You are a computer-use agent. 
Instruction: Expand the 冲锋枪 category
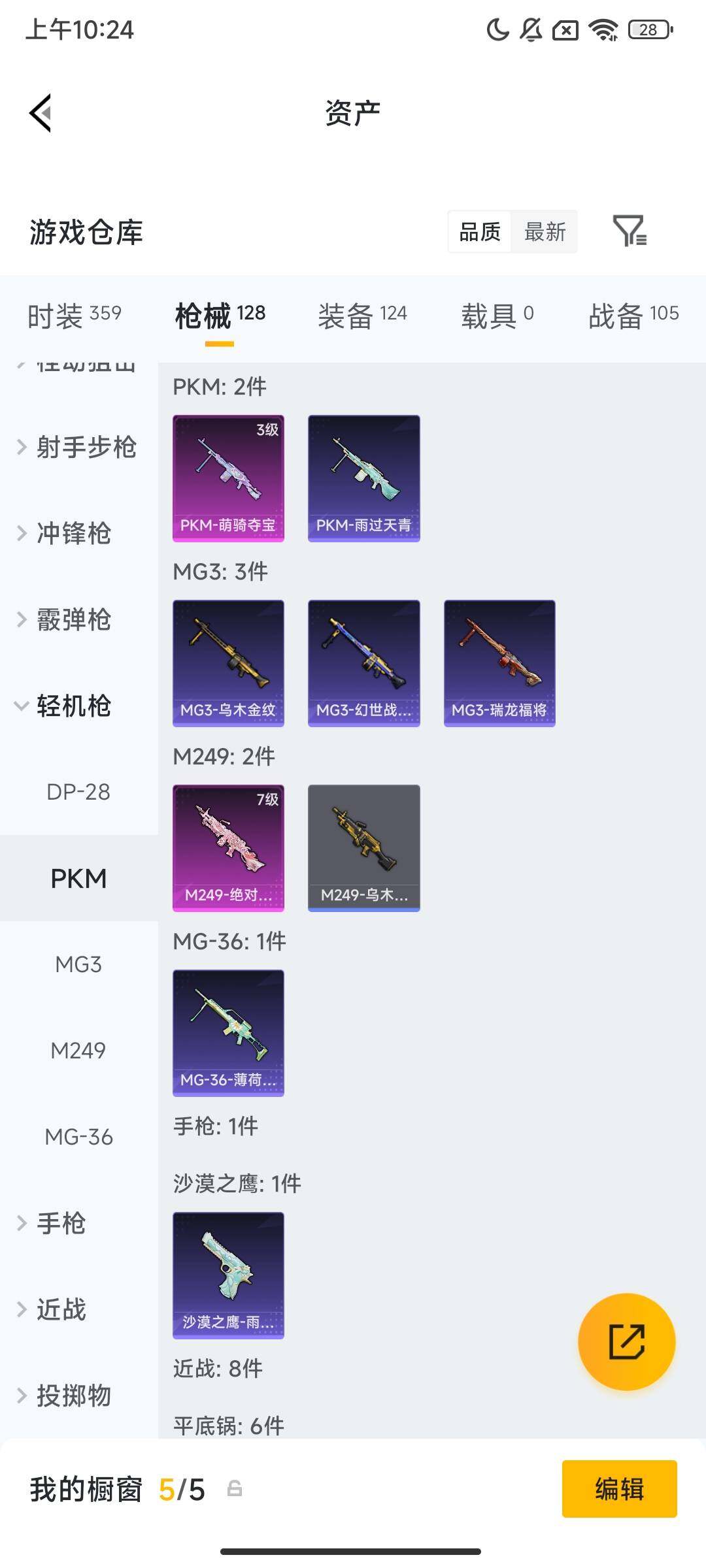coord(72,534)
